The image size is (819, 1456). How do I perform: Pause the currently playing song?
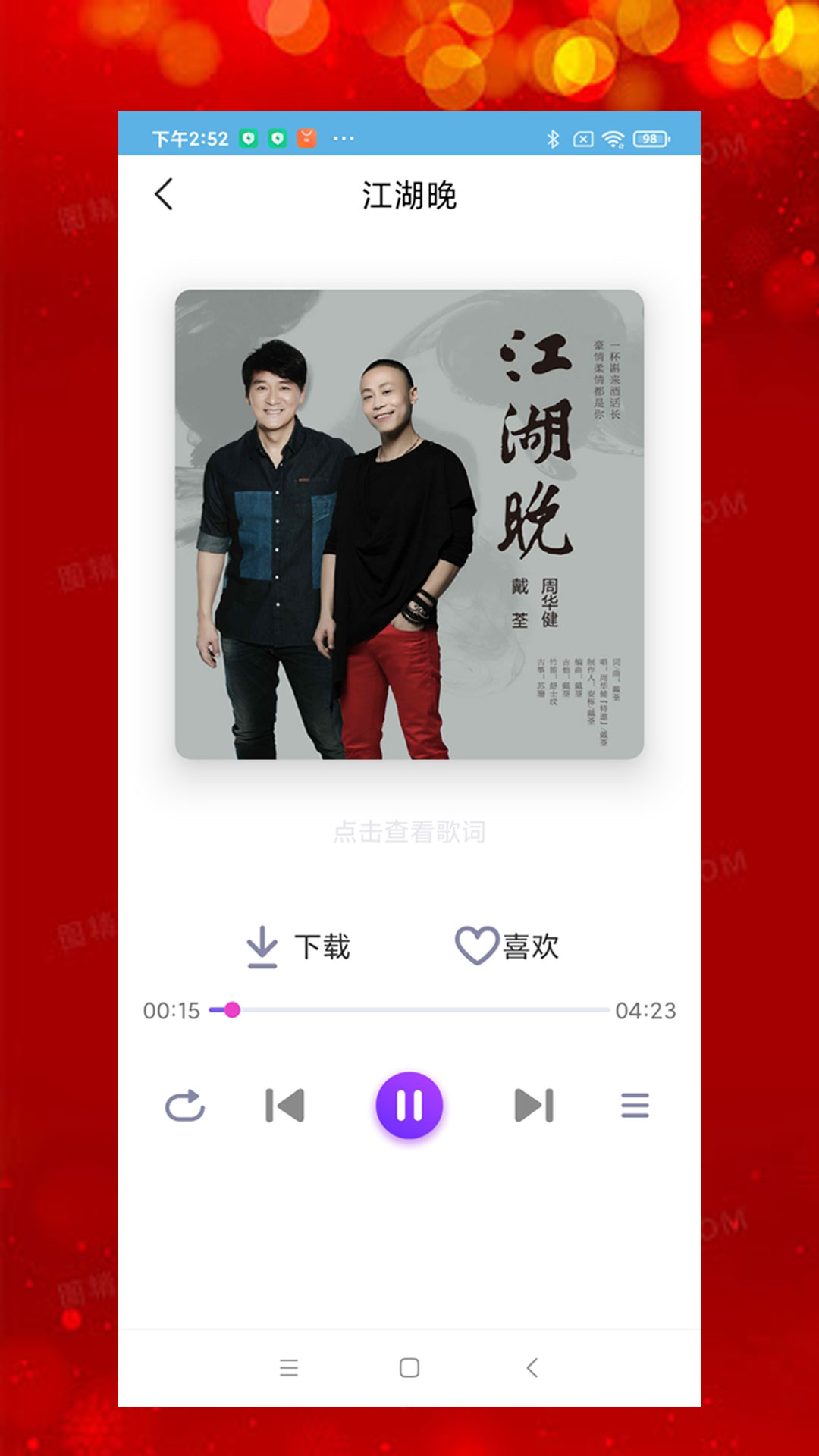409,1106
